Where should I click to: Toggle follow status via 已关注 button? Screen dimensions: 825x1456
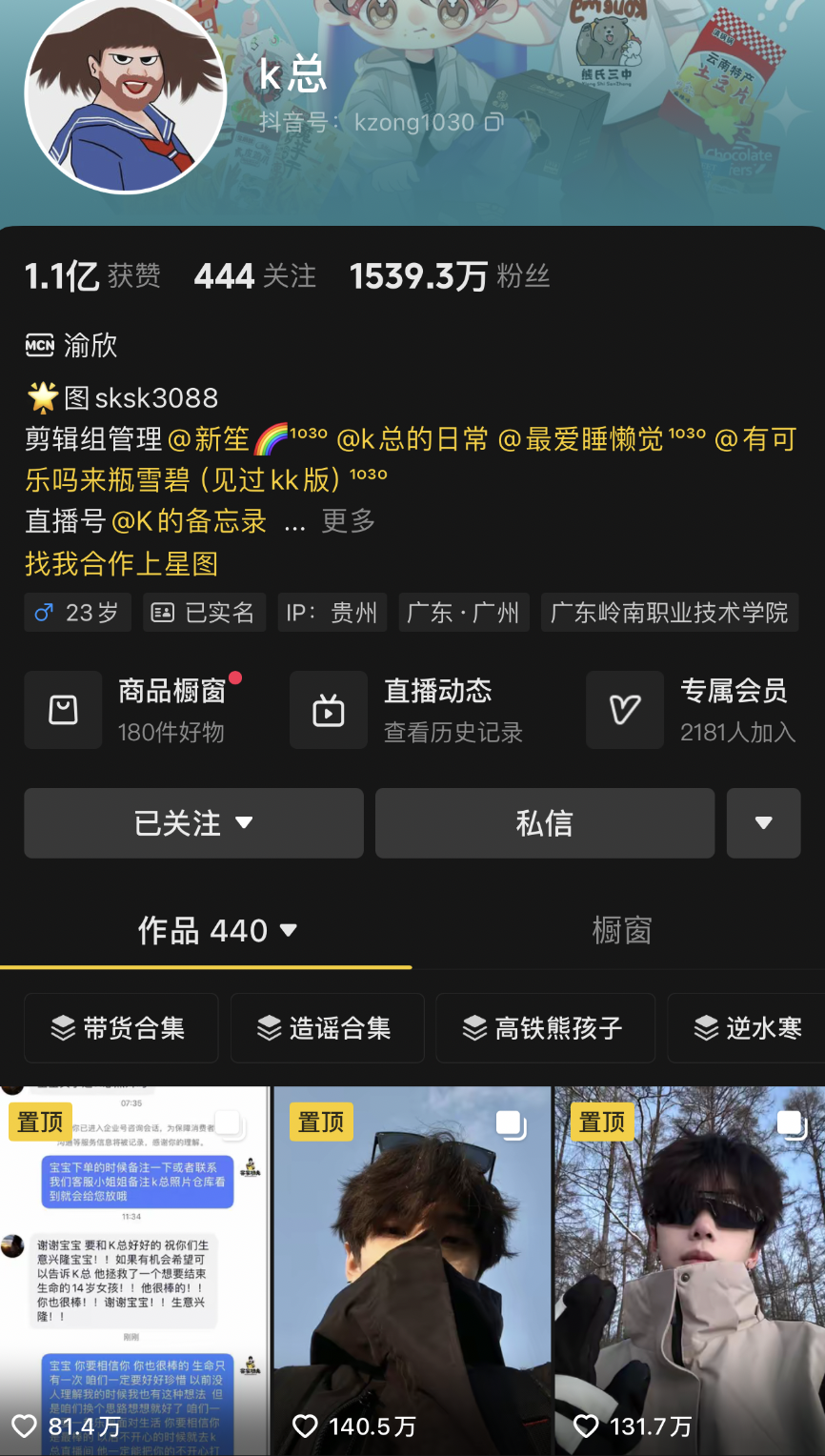click(192, 822)
